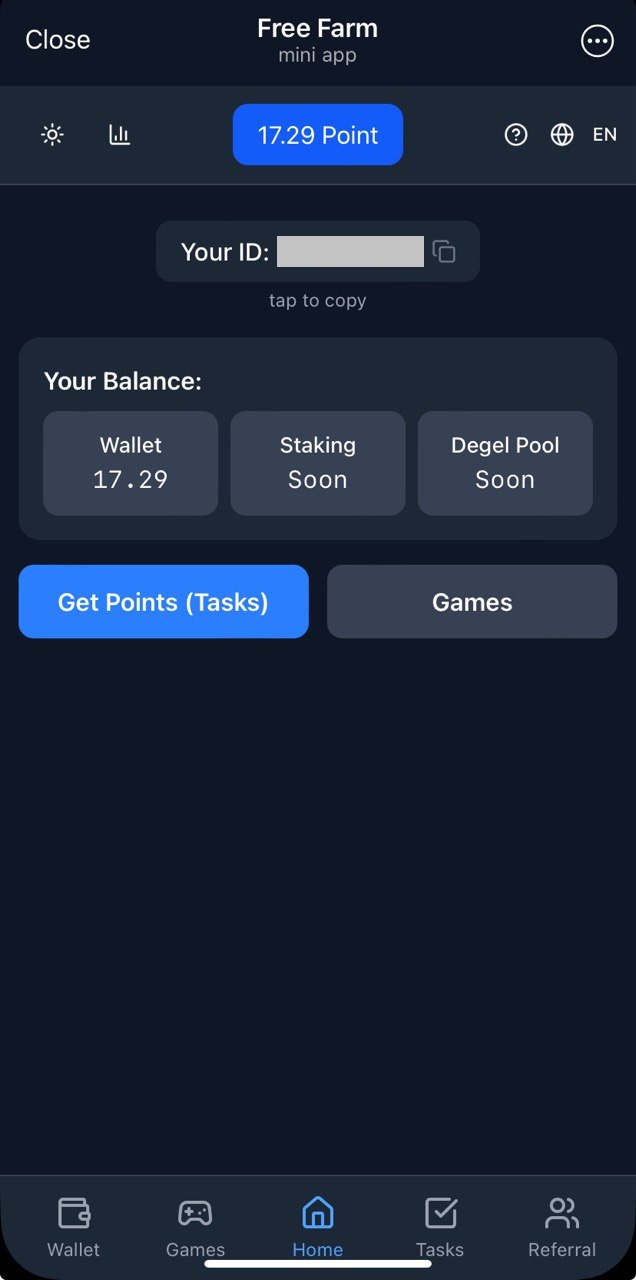The width and height of the screenshot is (636, 1280).
Task: Toggle the light theme sun icon
Action: click(53, 135)
